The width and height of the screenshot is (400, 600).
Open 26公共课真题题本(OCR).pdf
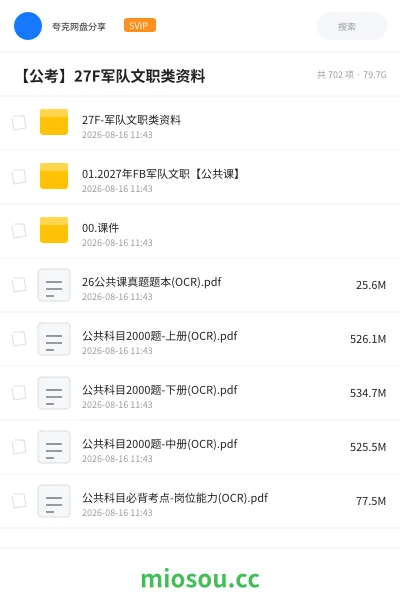click(200, 285)
